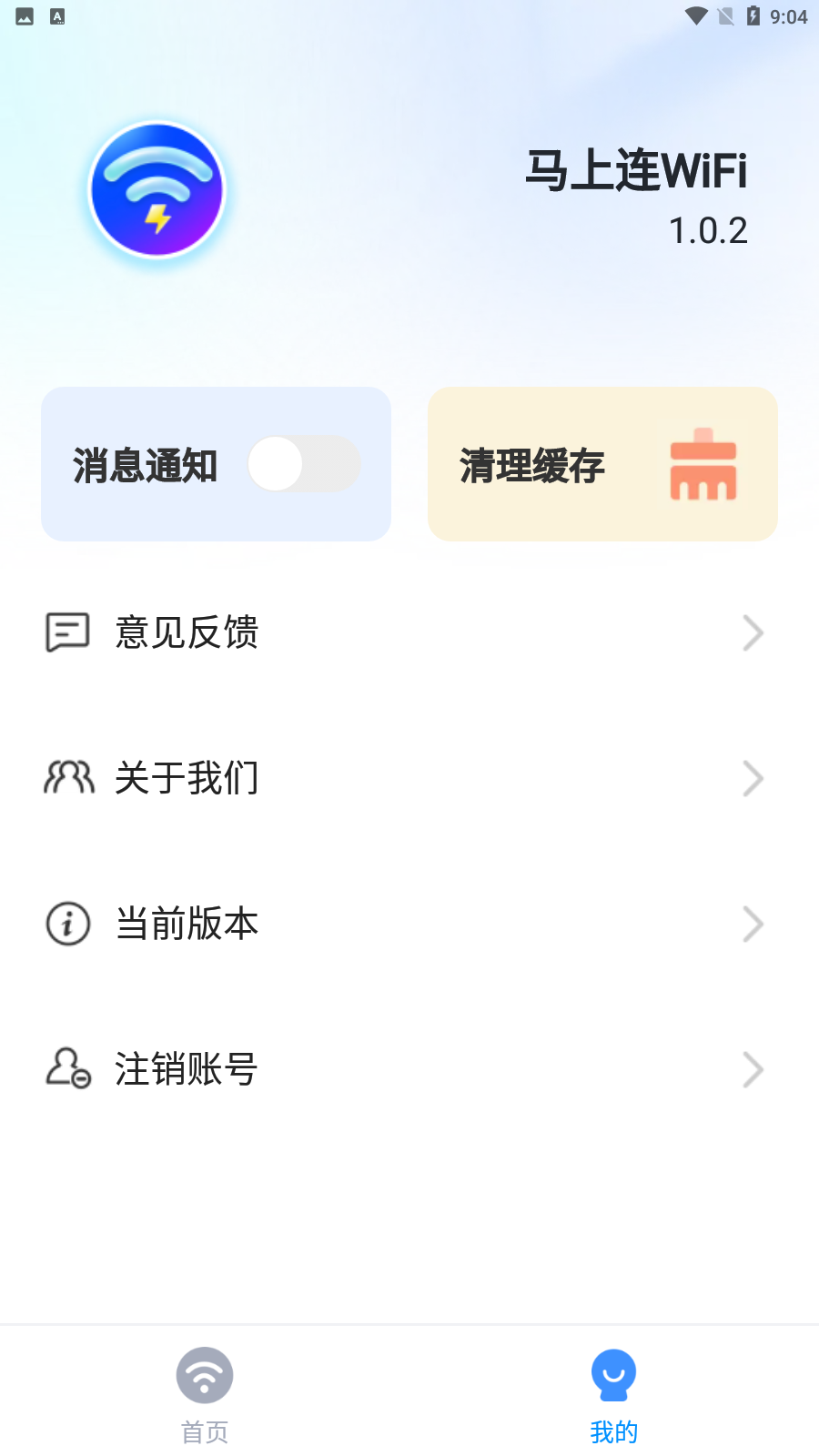Screen dimensions: 819x1456
Task: Check 当前版本 info
Action: point(405,924)
